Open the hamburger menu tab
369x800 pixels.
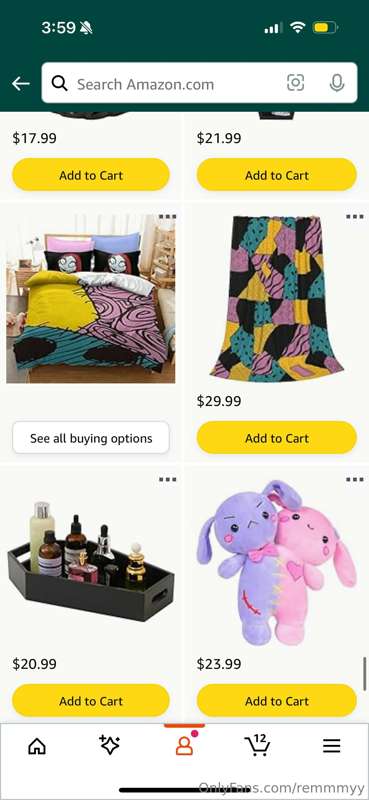click(331, 746)
